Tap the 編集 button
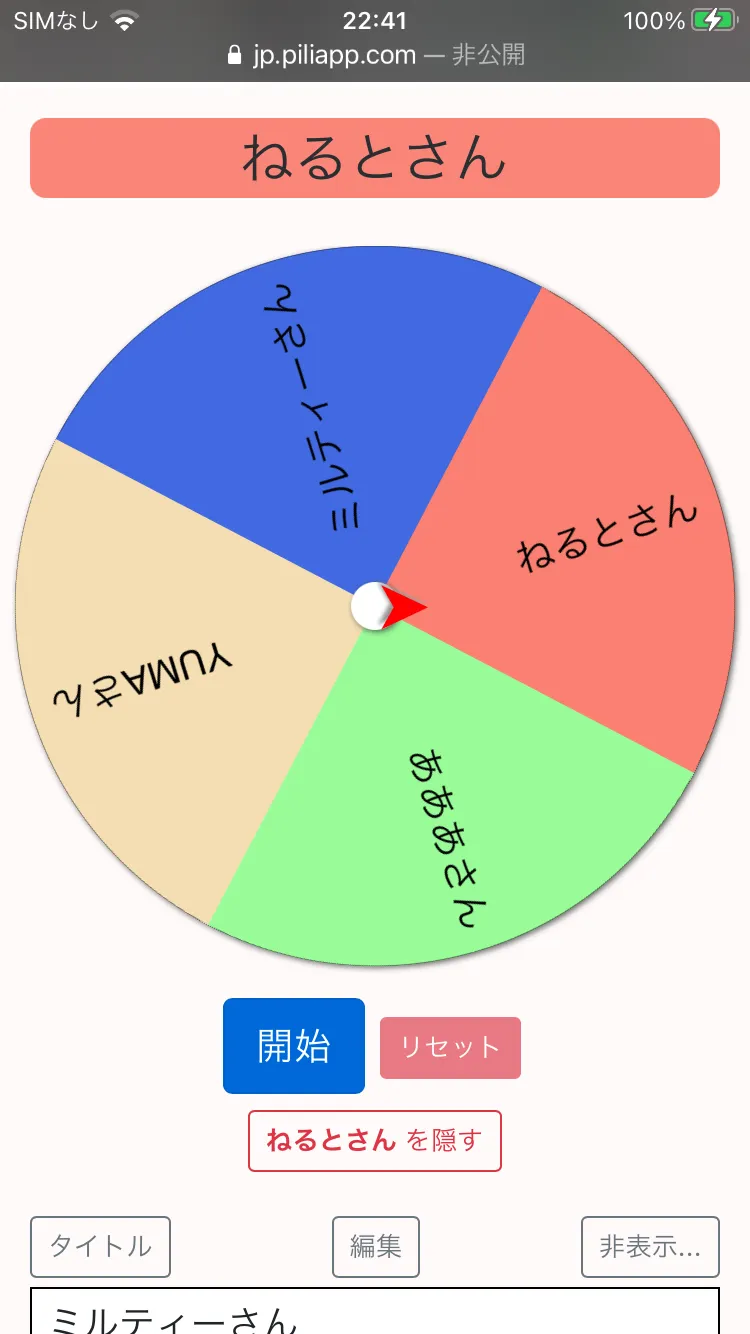The image size is (750, 1334). tap(376, 1247)
